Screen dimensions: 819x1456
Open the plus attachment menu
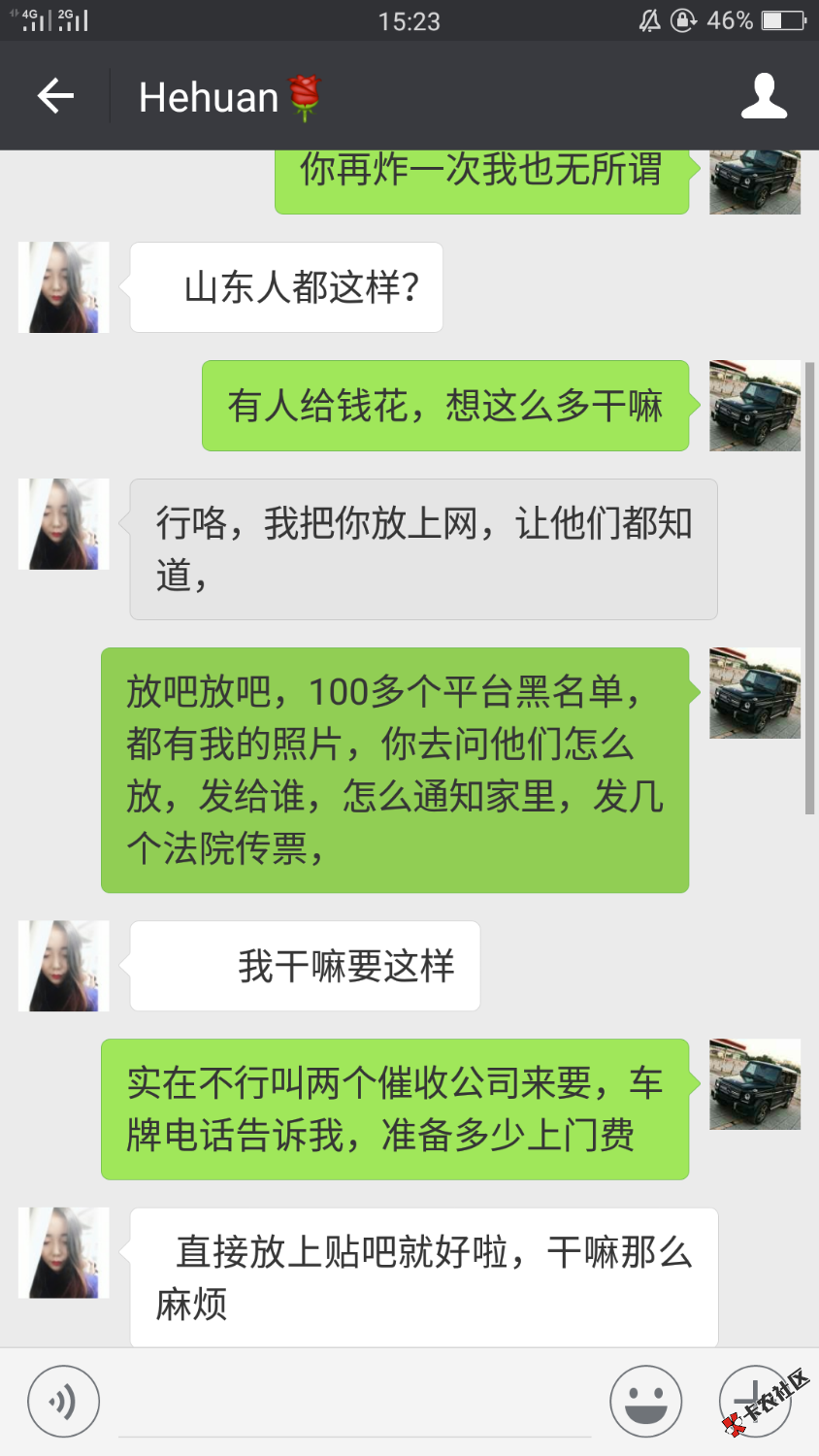(x=754, y=1402)
